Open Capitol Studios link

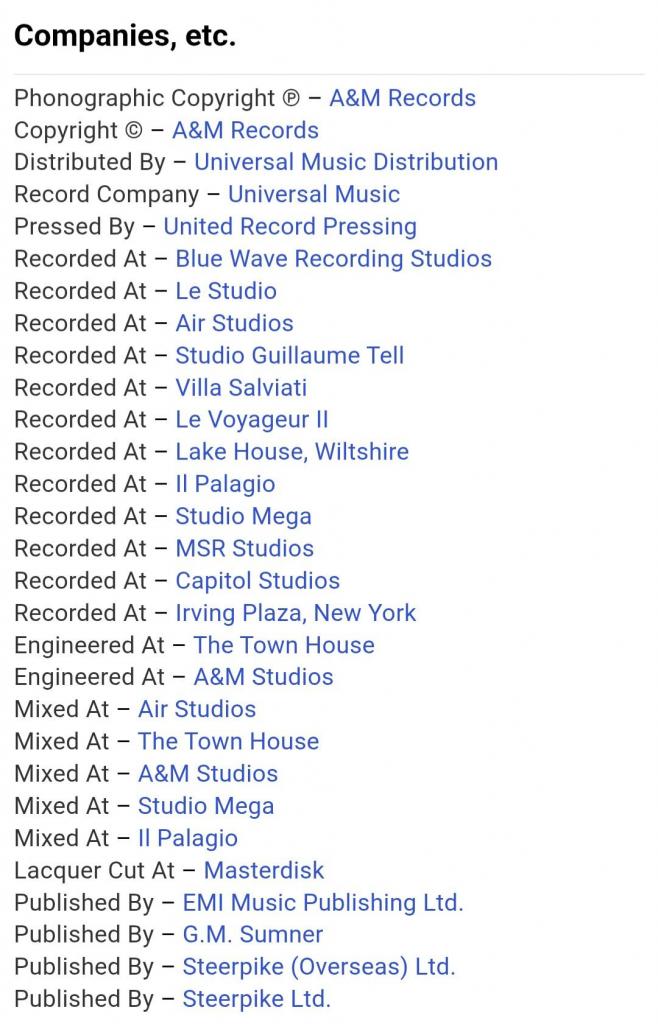(257, 581)
